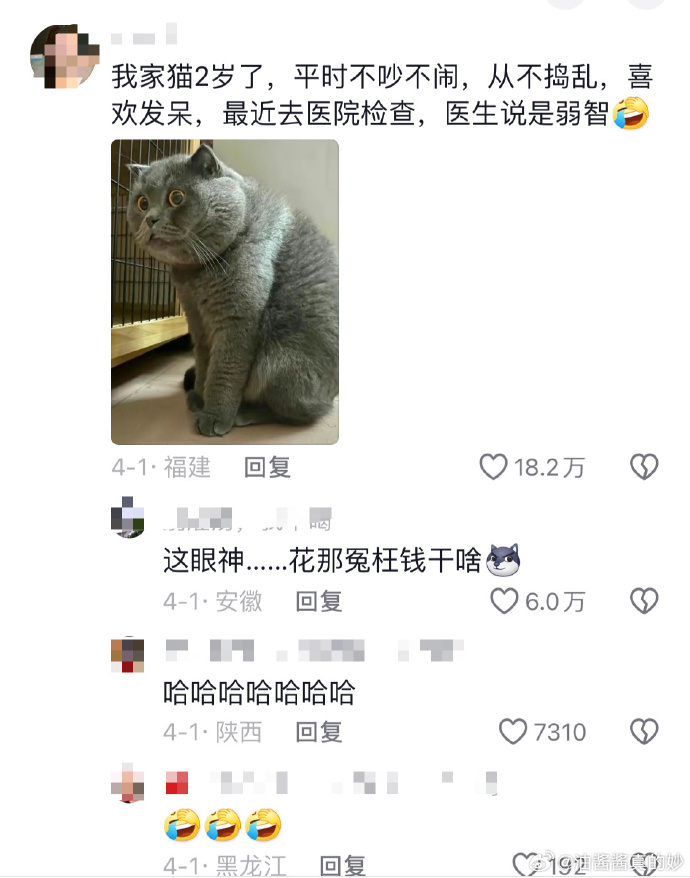The image size is (690, 878).
Task: Reply to the cat comment from 福建
Action: pyautogui.click(x=267, y=467)
